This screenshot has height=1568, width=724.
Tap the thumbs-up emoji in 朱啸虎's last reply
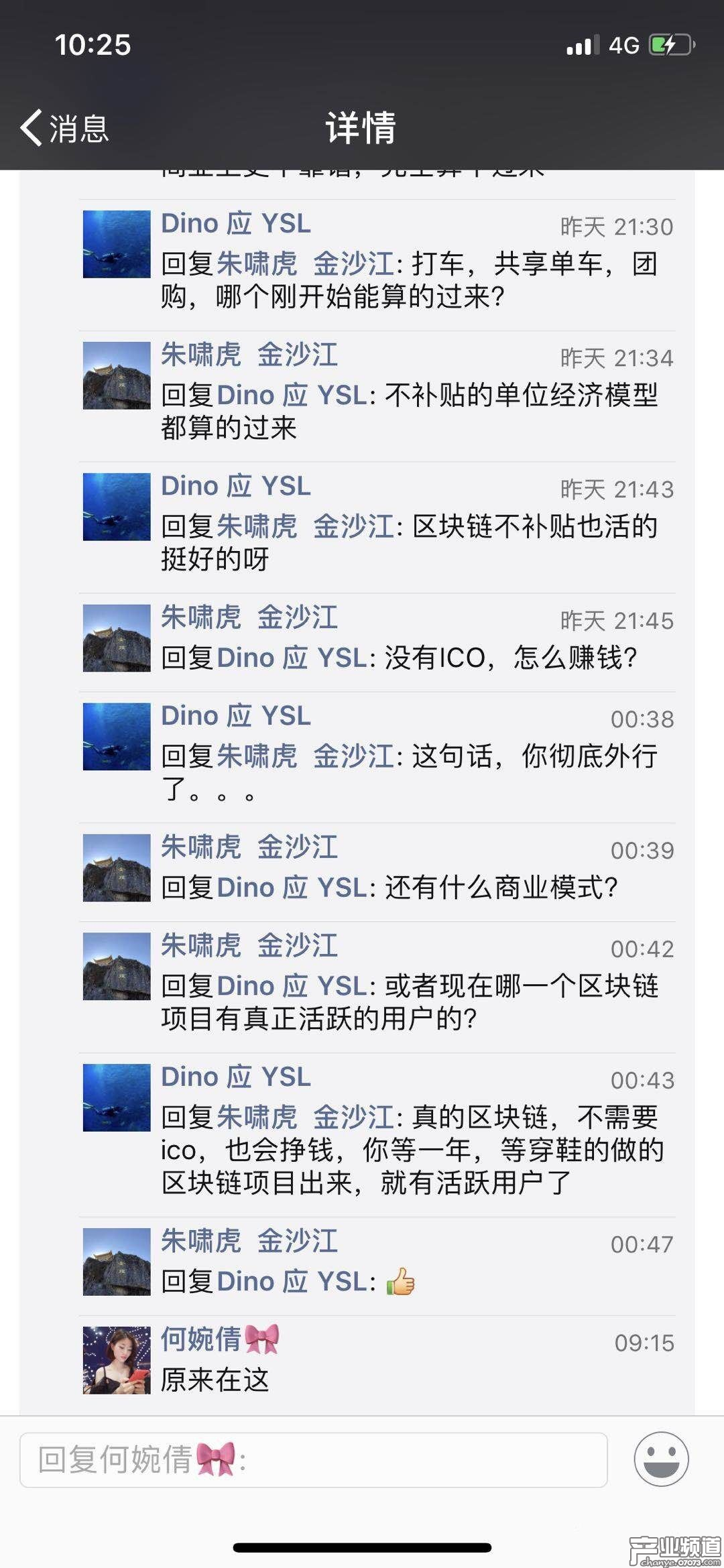point(401,1281)
